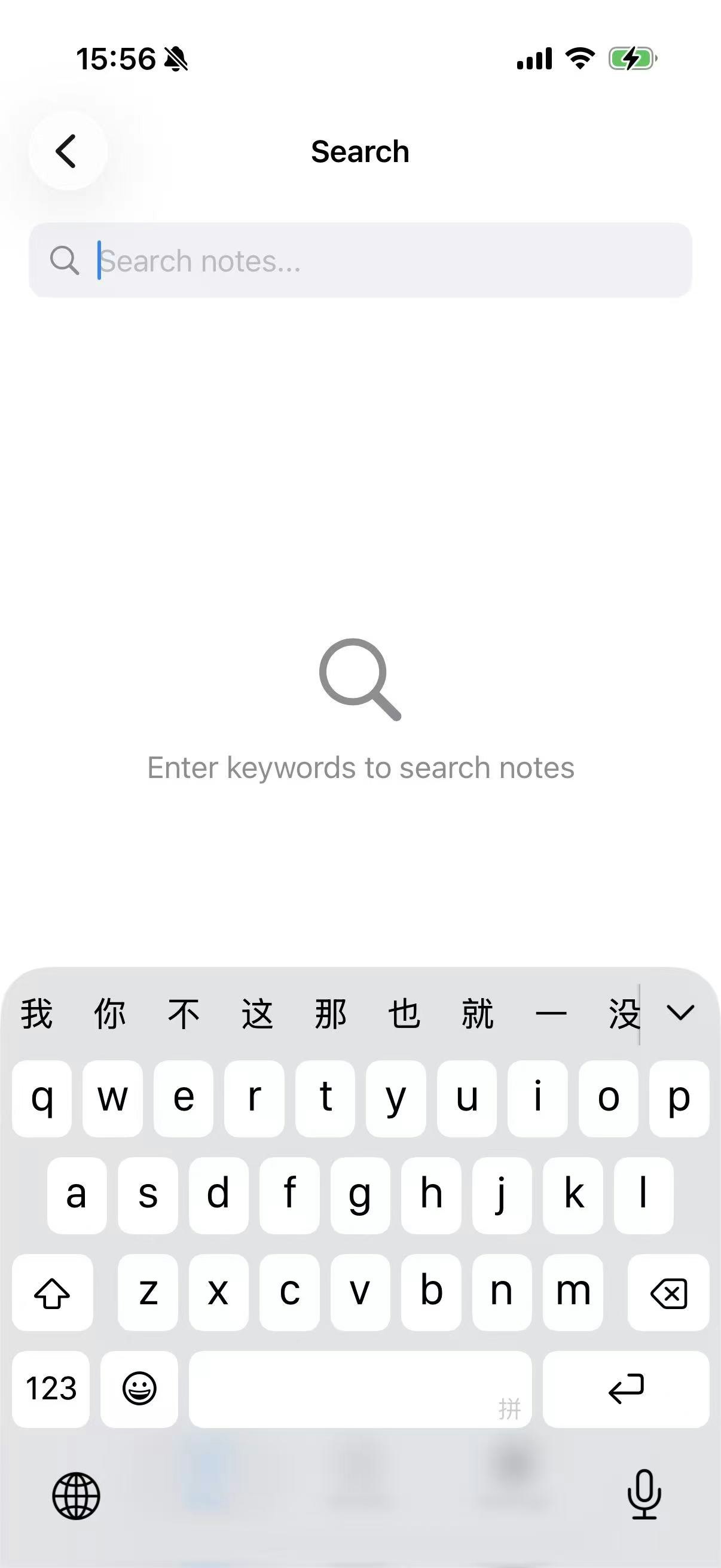Toggle the Shift key on the keyboard

point(53,1292)
